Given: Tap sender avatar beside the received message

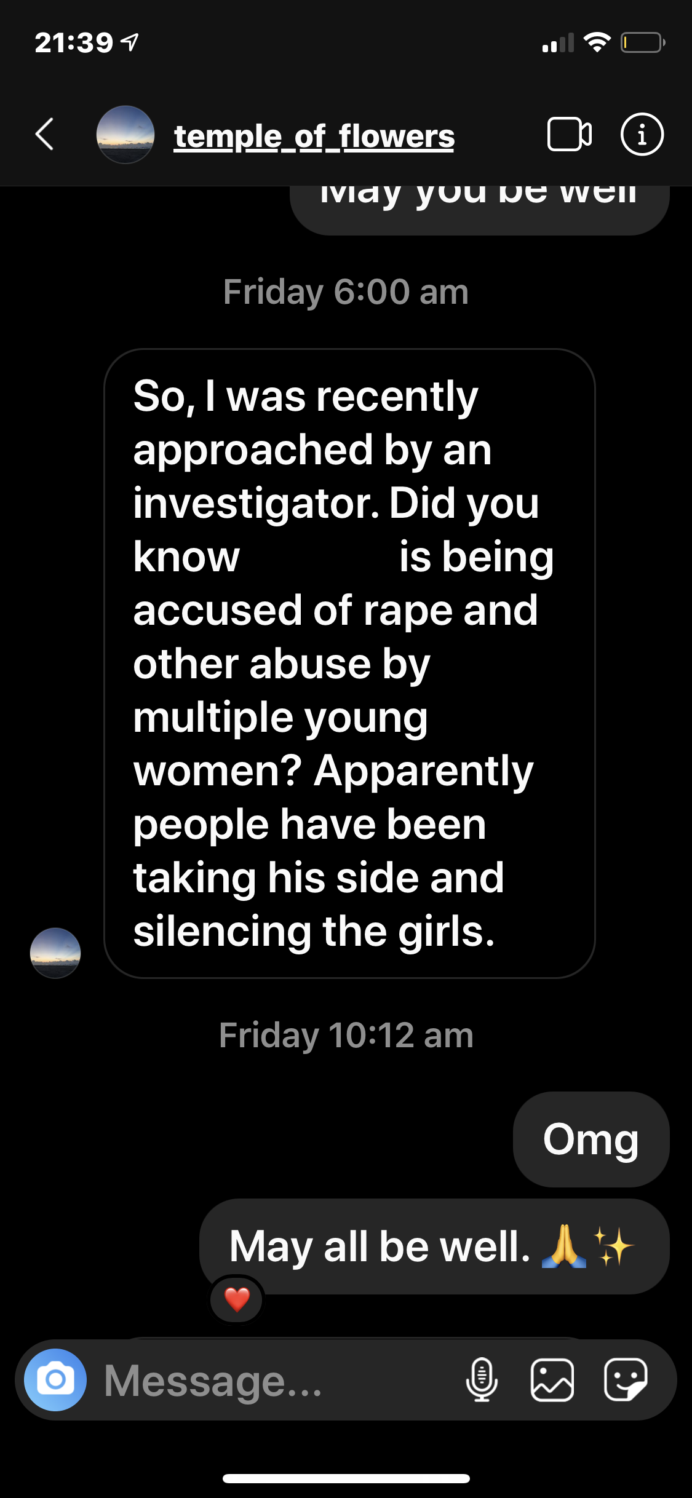Looking at the screenshot, I should (55, 952).
